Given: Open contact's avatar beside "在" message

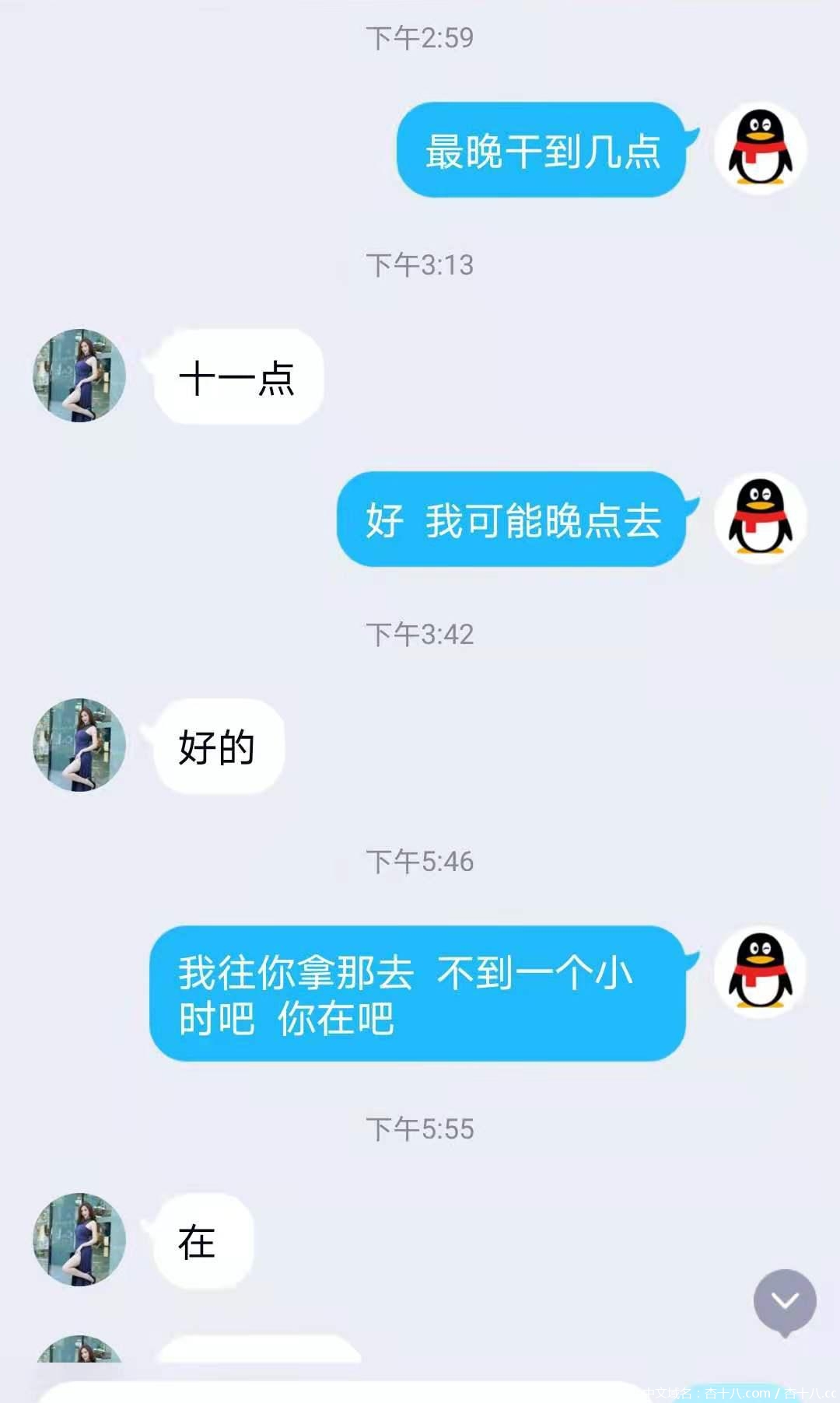Looking at the screenshot, I should (79, 1240).
